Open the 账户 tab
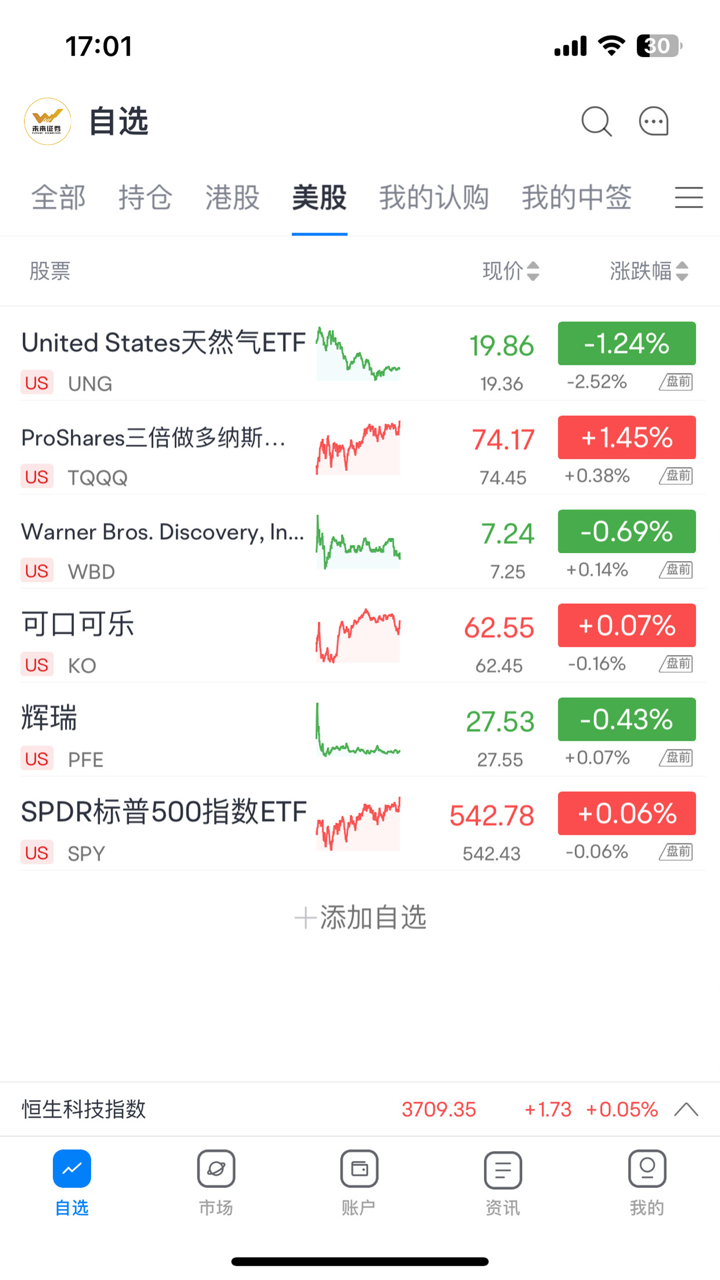 [359, 1182]
